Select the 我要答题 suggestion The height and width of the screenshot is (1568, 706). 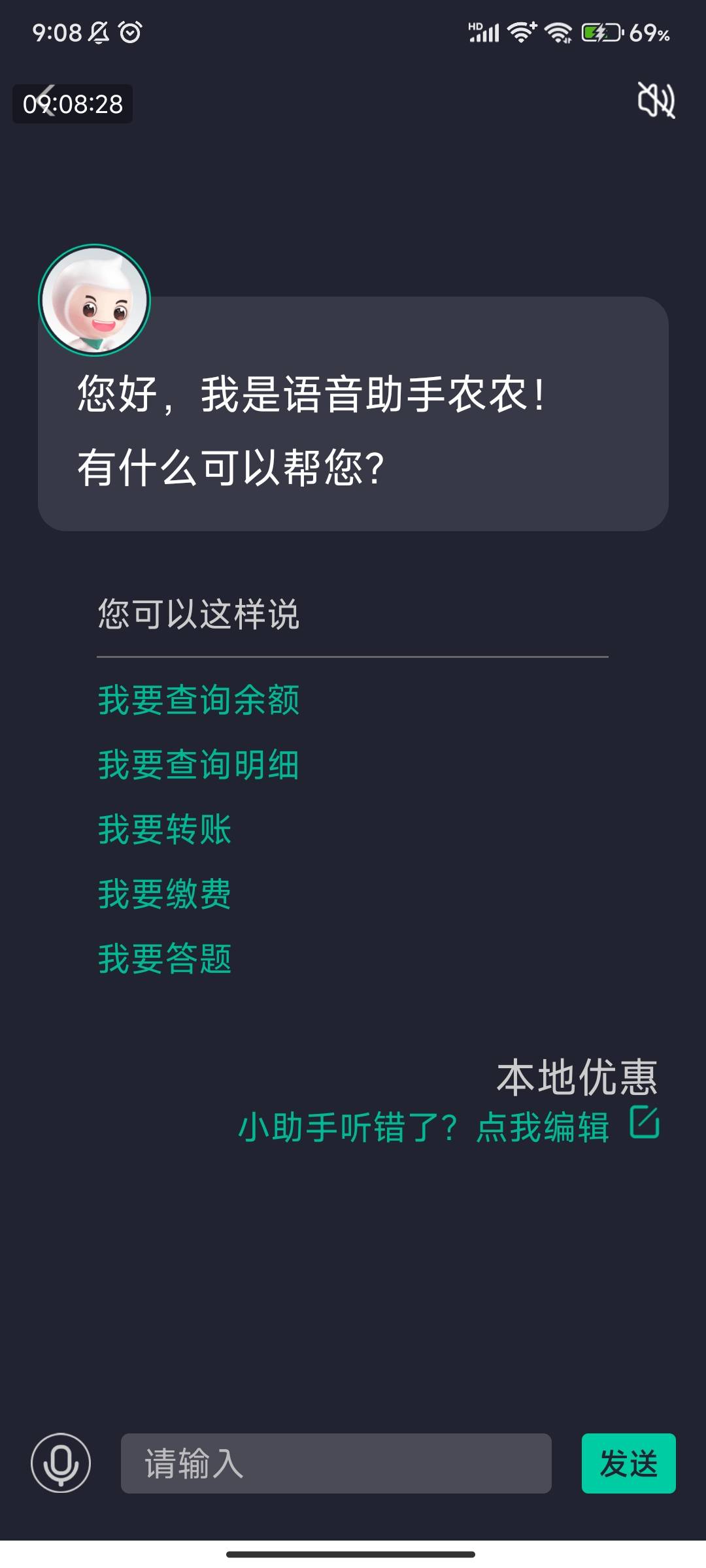165,958
